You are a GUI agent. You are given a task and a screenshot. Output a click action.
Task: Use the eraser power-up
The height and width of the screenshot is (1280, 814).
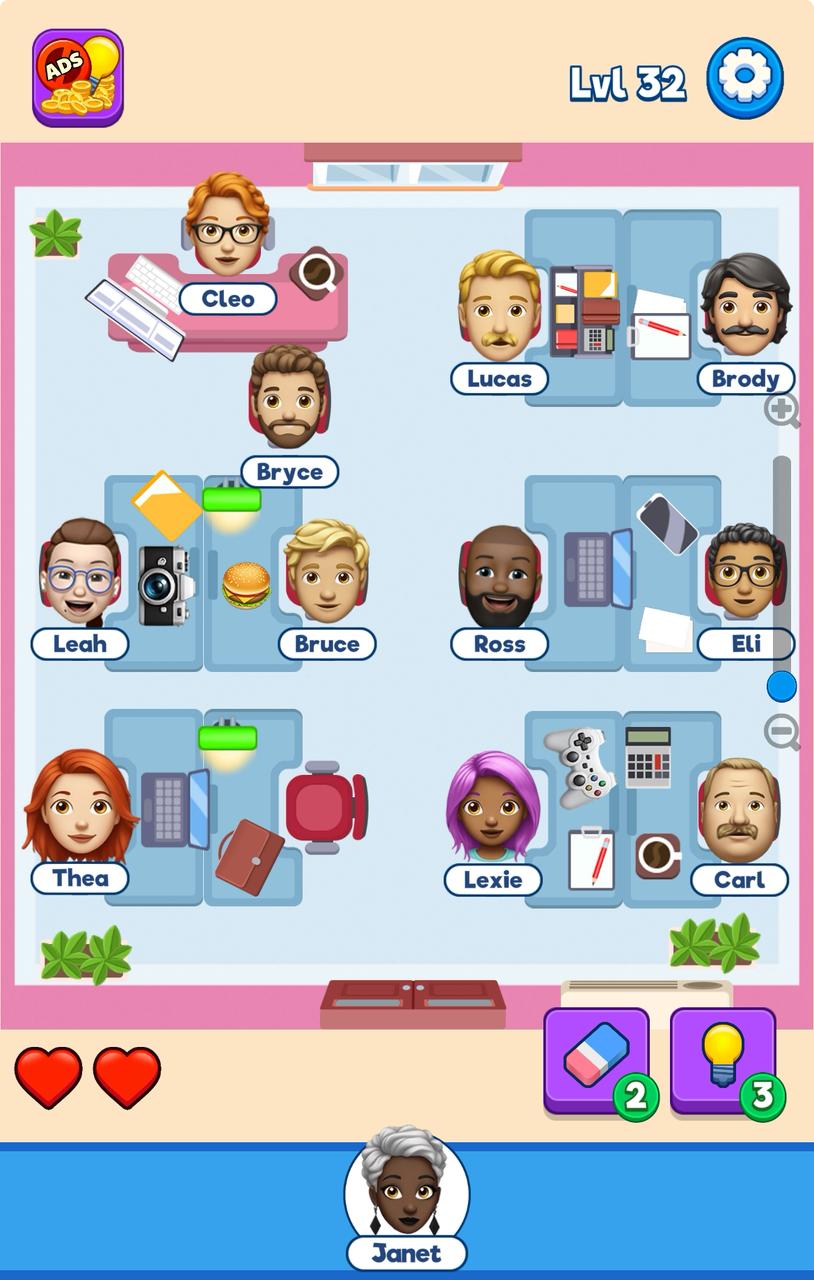(597, 1061)
